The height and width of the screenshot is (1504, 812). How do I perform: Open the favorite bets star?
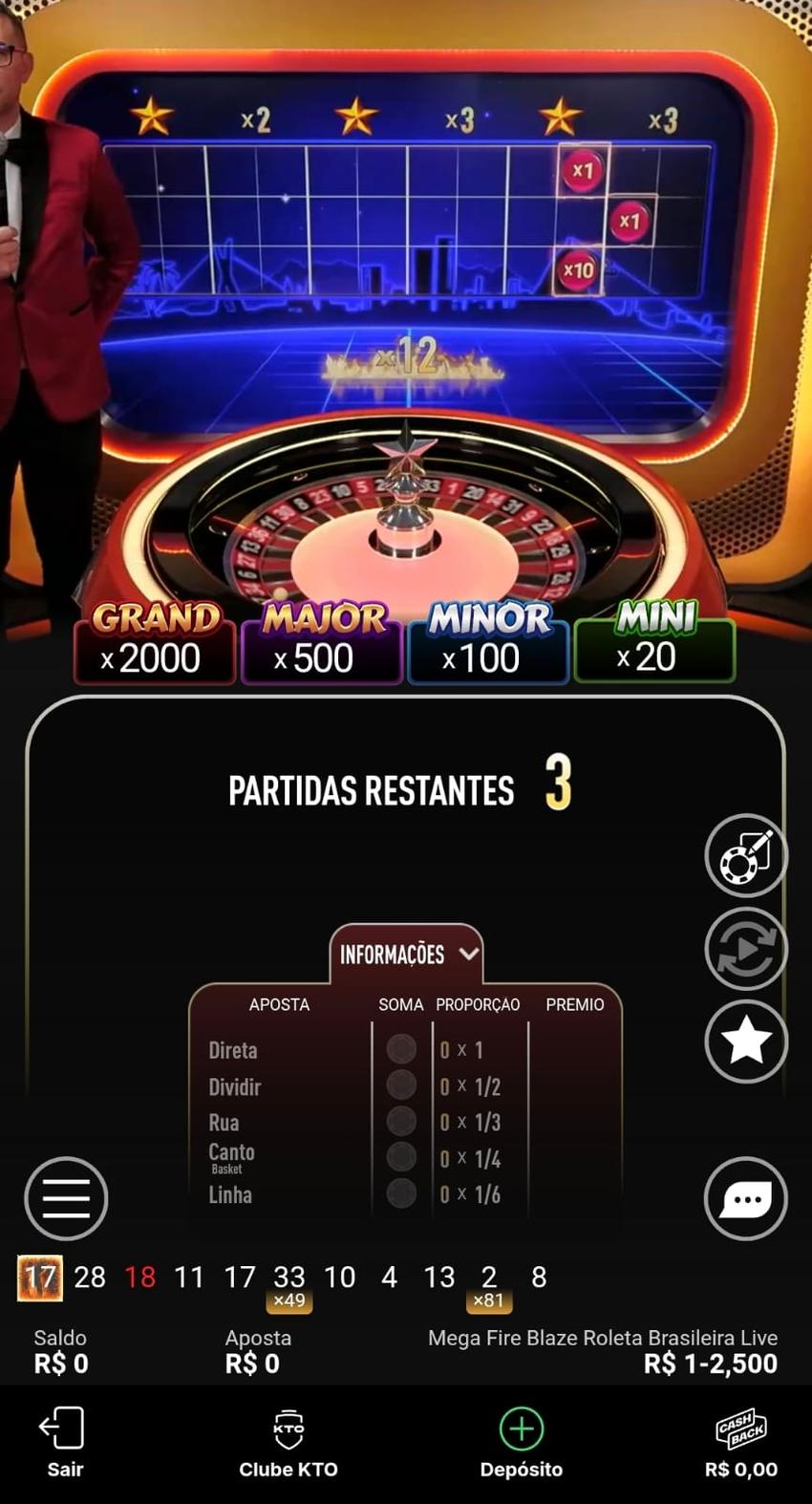point(745,1041)
